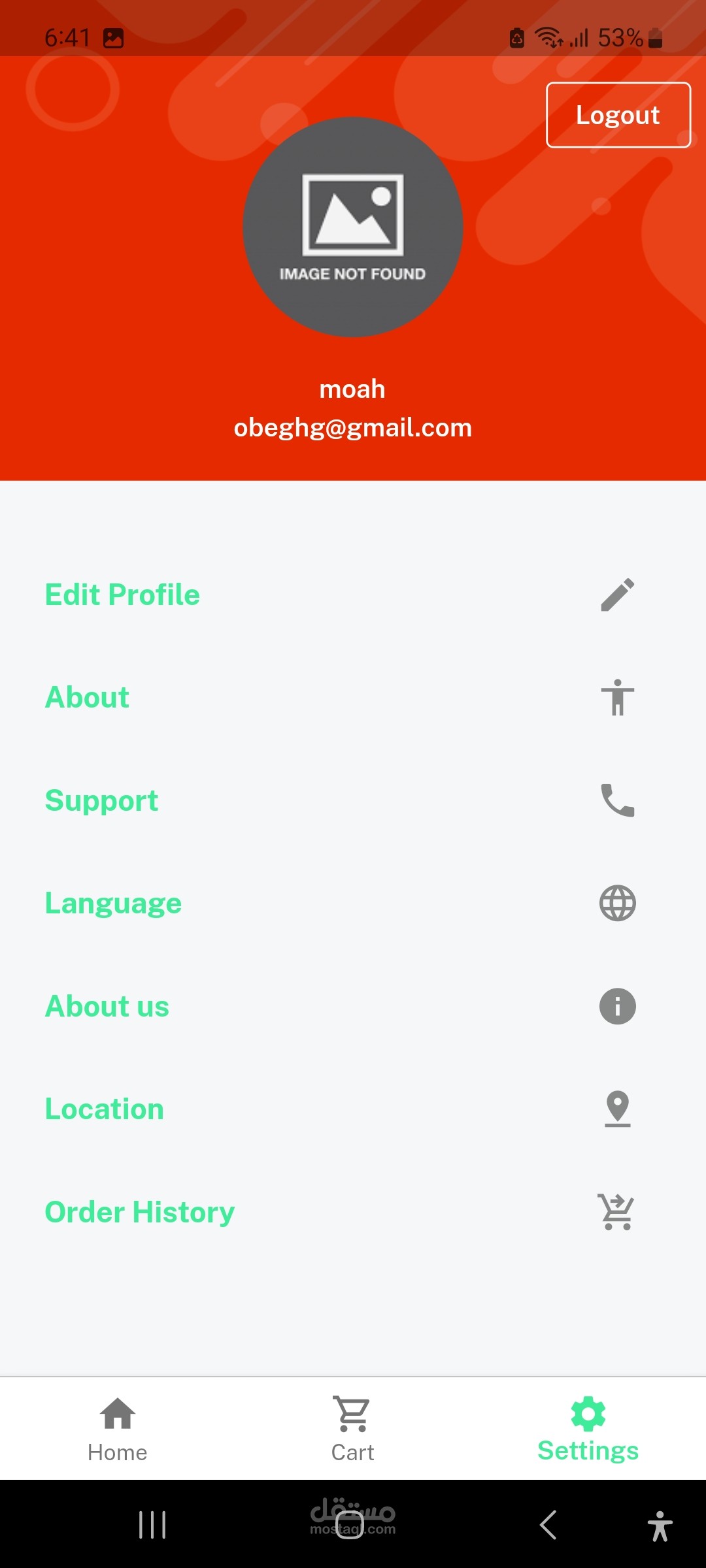Viewport: 706px width, 1568px height.
Task: Open Support
Action: tap(102, 800)
